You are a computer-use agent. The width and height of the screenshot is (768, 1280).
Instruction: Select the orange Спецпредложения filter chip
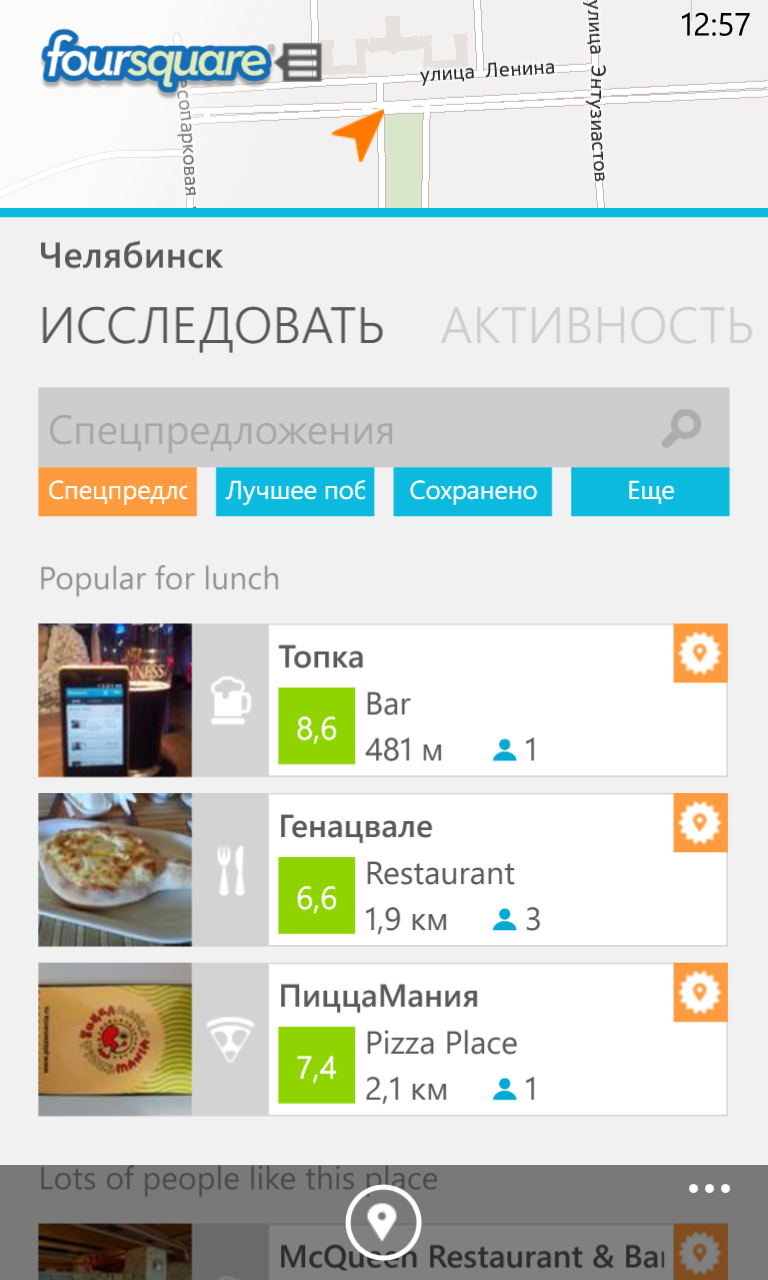[118, 491]
